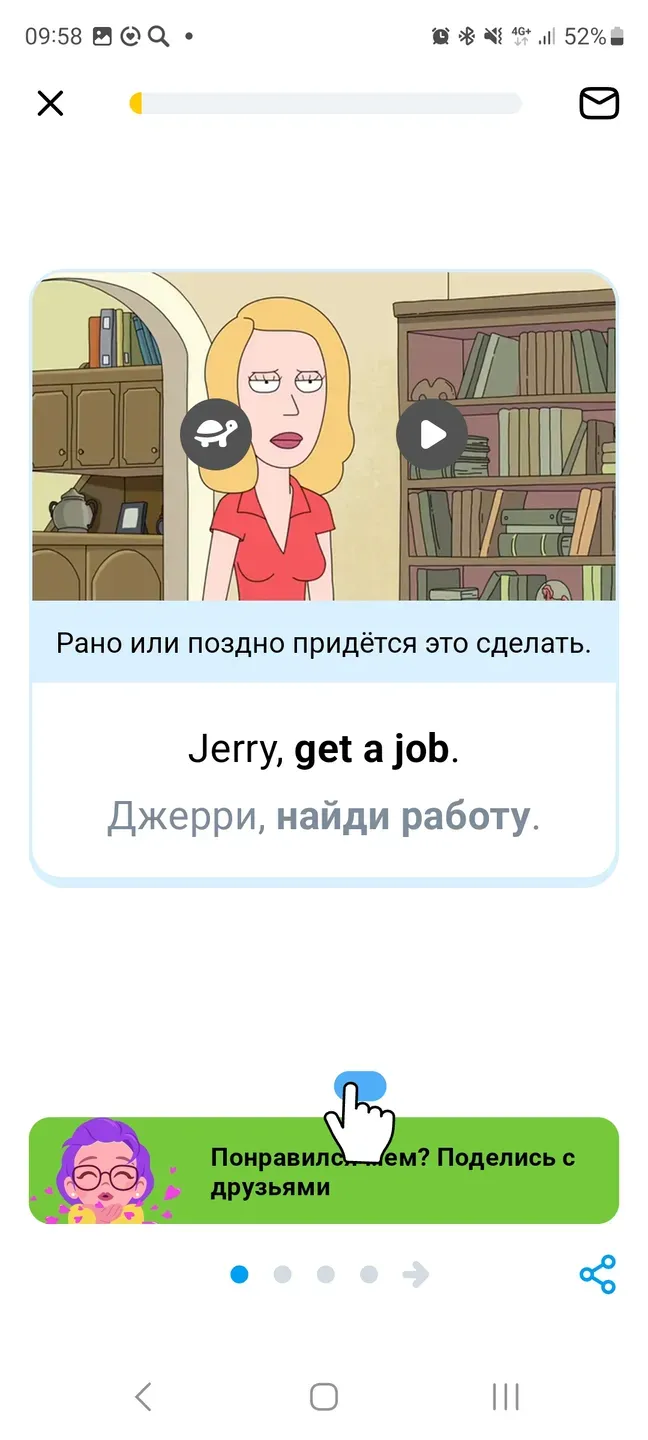Open the envelope message icon

pos(599,103)
